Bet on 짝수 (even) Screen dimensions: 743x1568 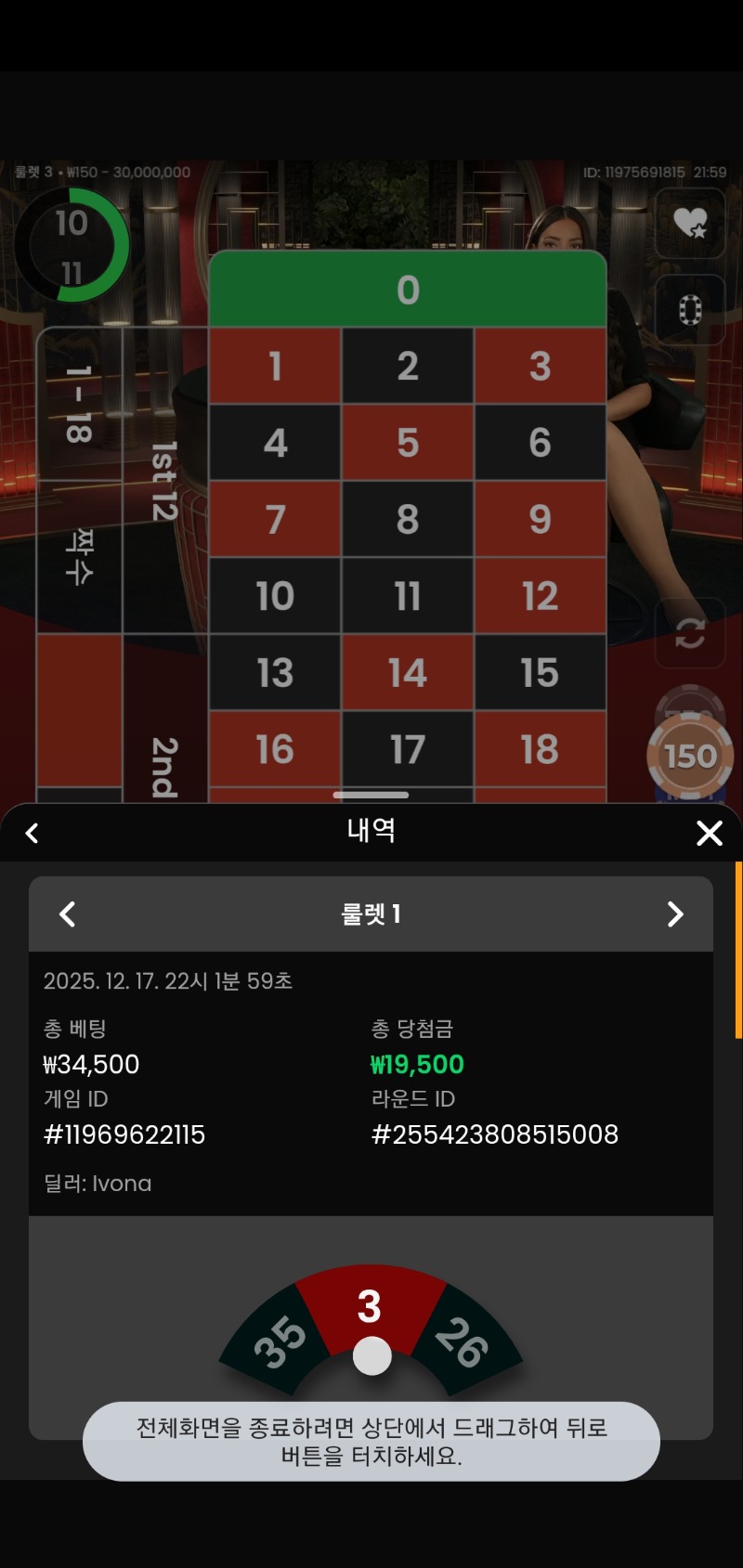point(79,557)
